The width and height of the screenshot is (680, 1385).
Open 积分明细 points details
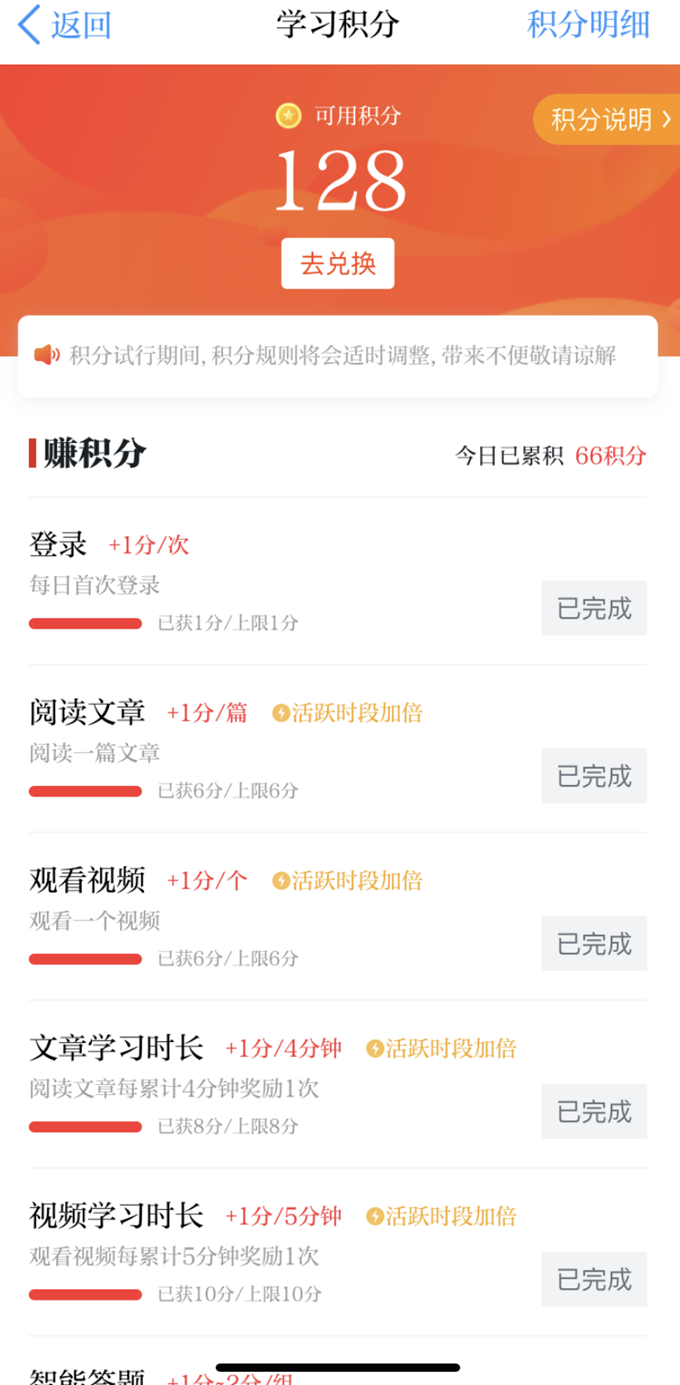[x=588, y=25]
